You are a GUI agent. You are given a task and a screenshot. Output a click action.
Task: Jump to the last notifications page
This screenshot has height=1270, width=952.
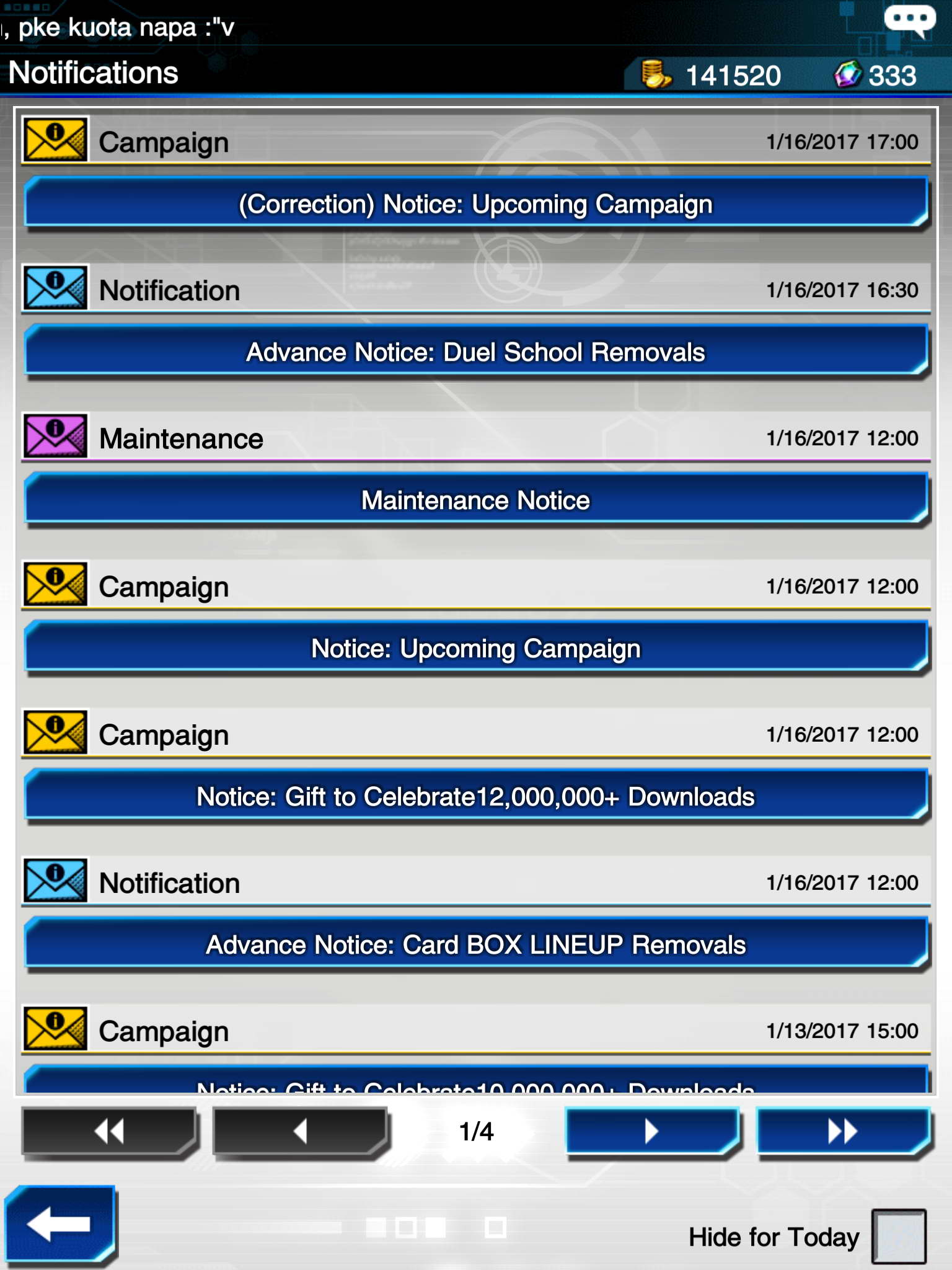(843, 1132)
